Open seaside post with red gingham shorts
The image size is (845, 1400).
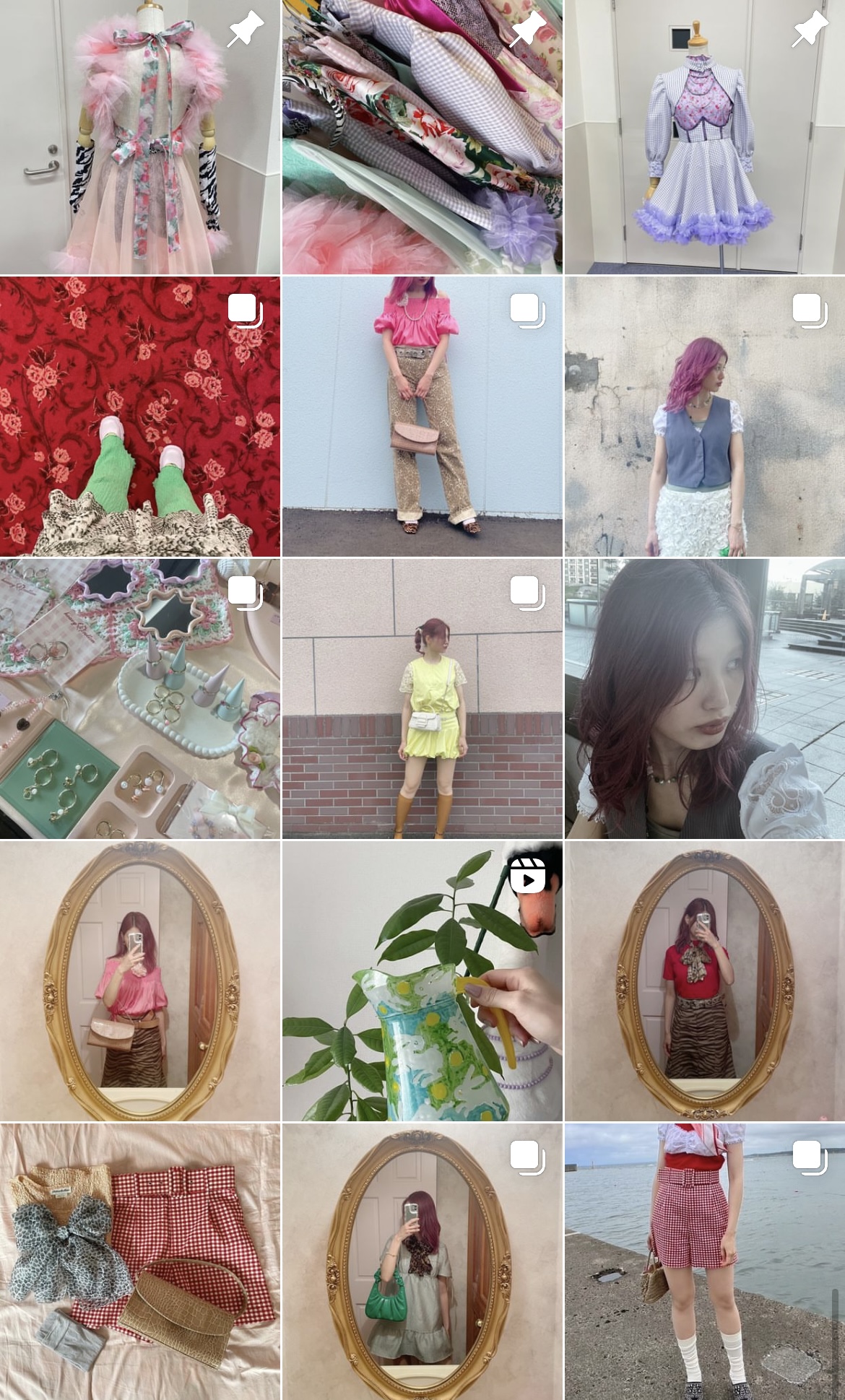[705, 1261]
